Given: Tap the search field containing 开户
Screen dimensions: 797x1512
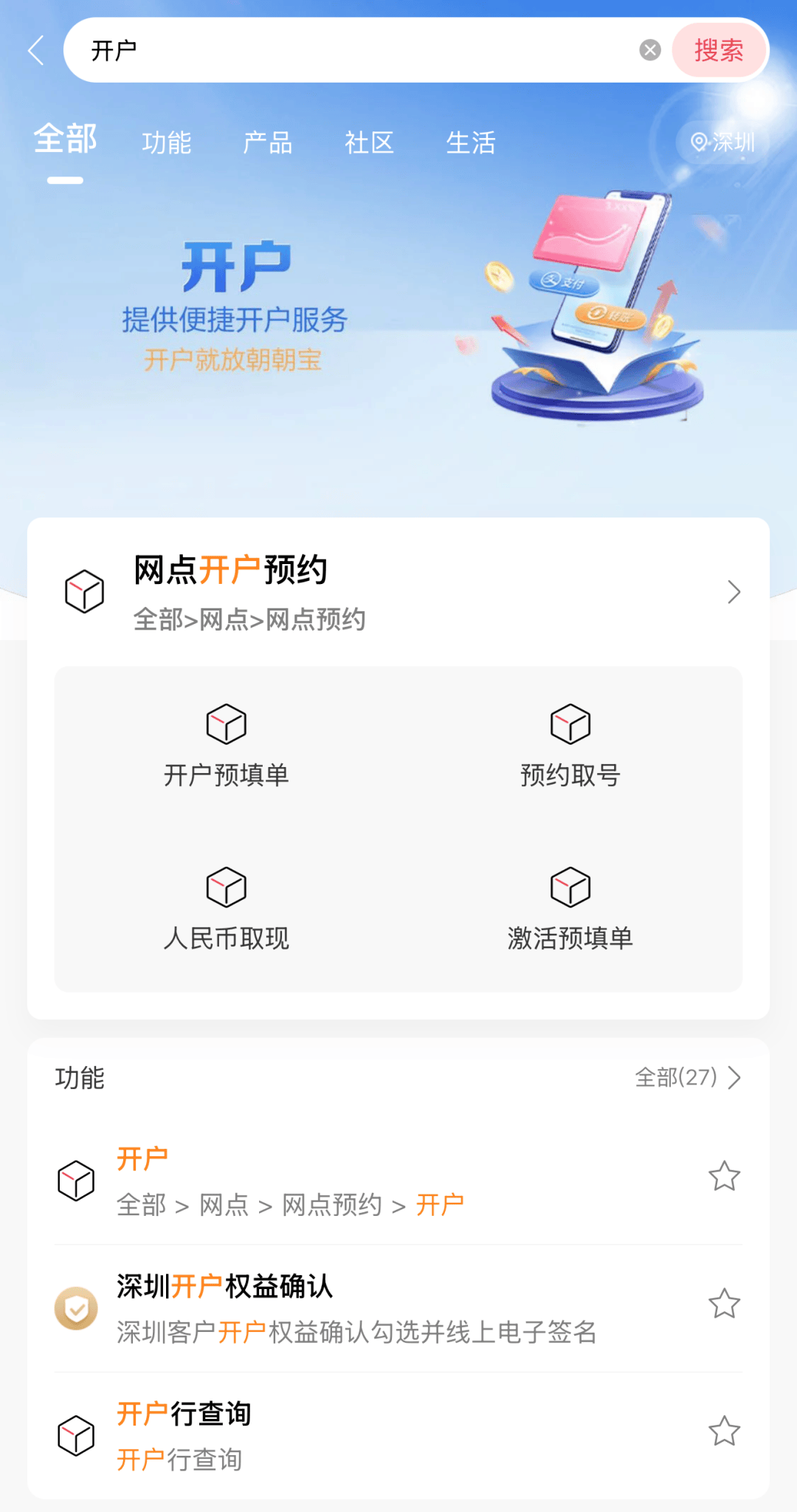Looking at the screenshot, I should pos(354,50).
